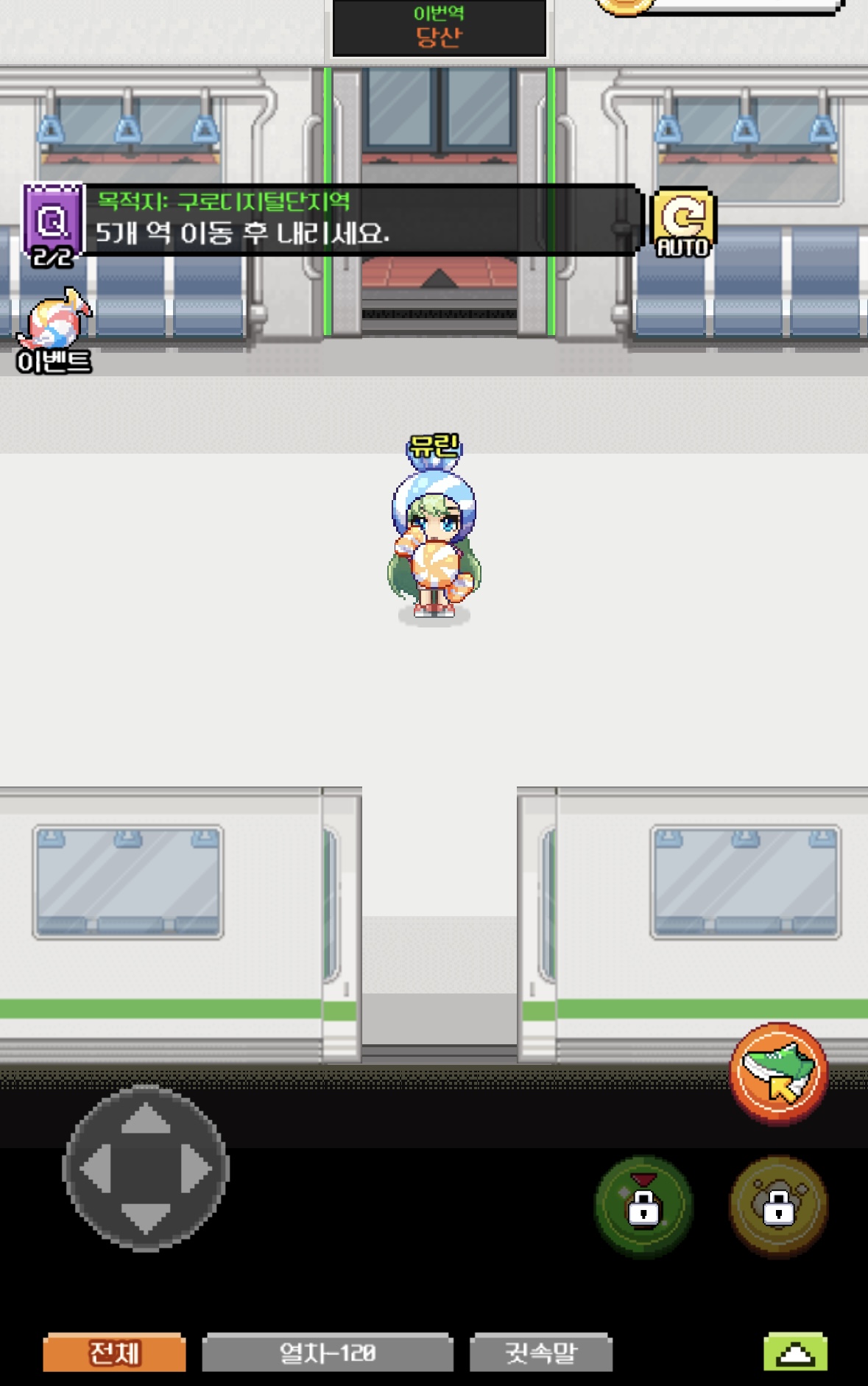Switch to the 전체 chat tab
868x1386 pixels.
click(x=114, y=1353)
